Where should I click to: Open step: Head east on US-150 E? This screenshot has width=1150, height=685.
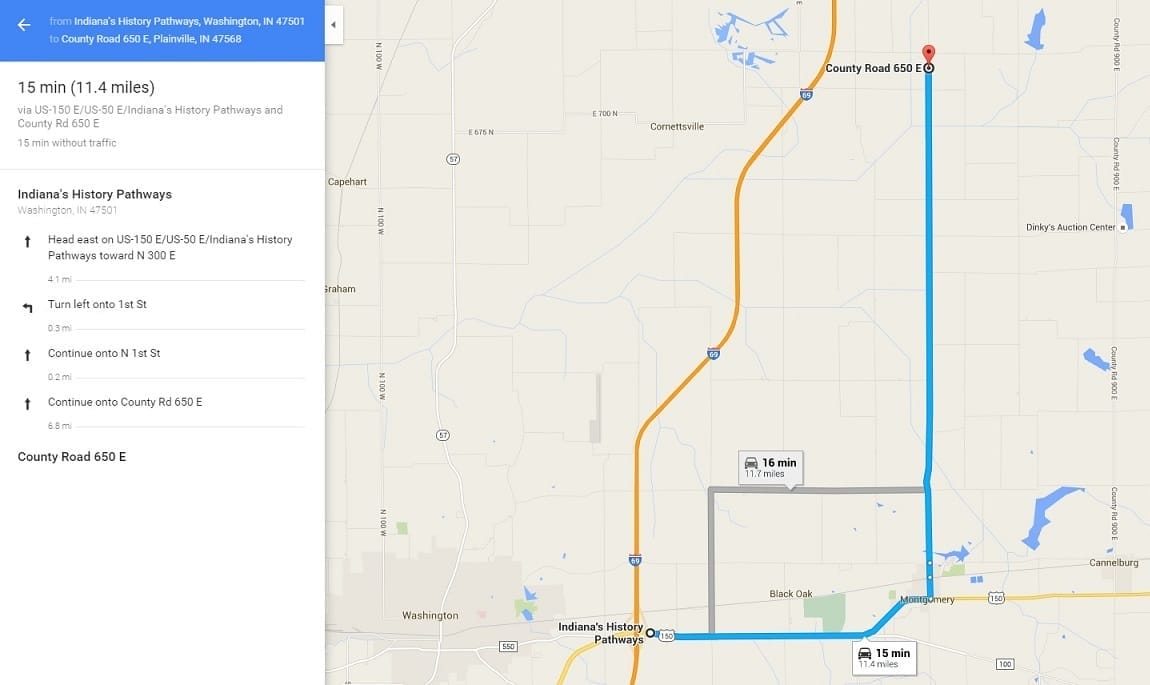pyautogui.click(x=170, y=247)
